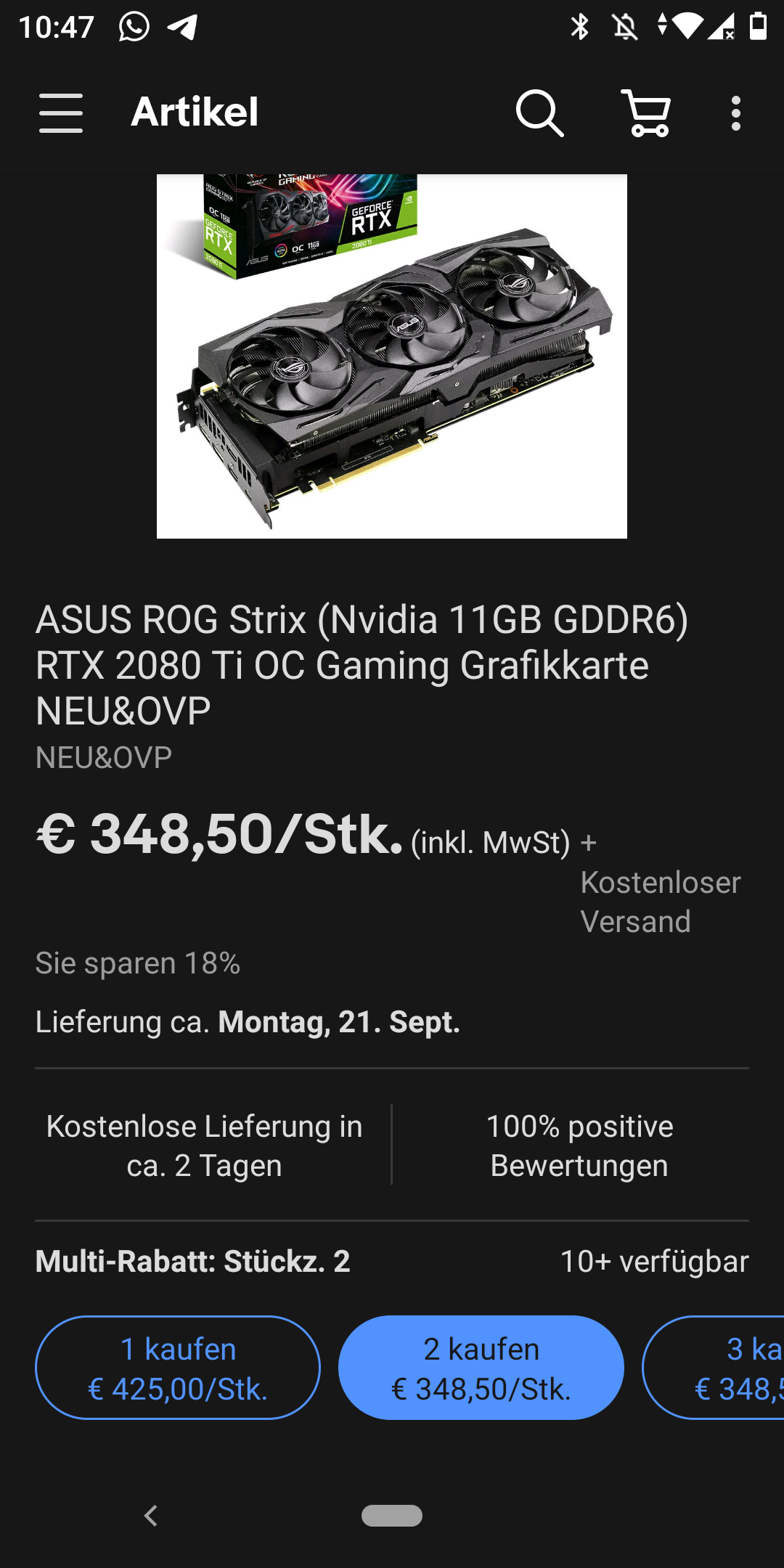Open the overflow menu
This screenshot has height=1568, width=784.
(x=736, y=113)
